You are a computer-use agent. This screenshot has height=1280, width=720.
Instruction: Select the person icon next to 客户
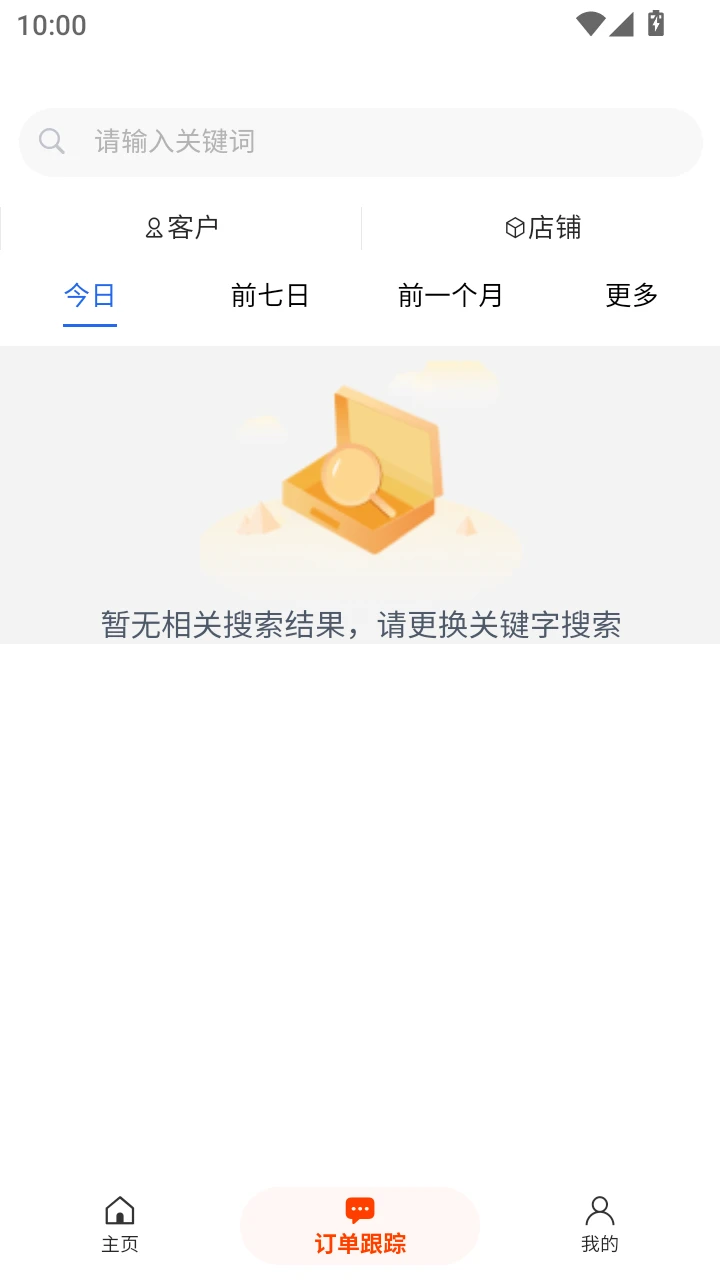153,227
